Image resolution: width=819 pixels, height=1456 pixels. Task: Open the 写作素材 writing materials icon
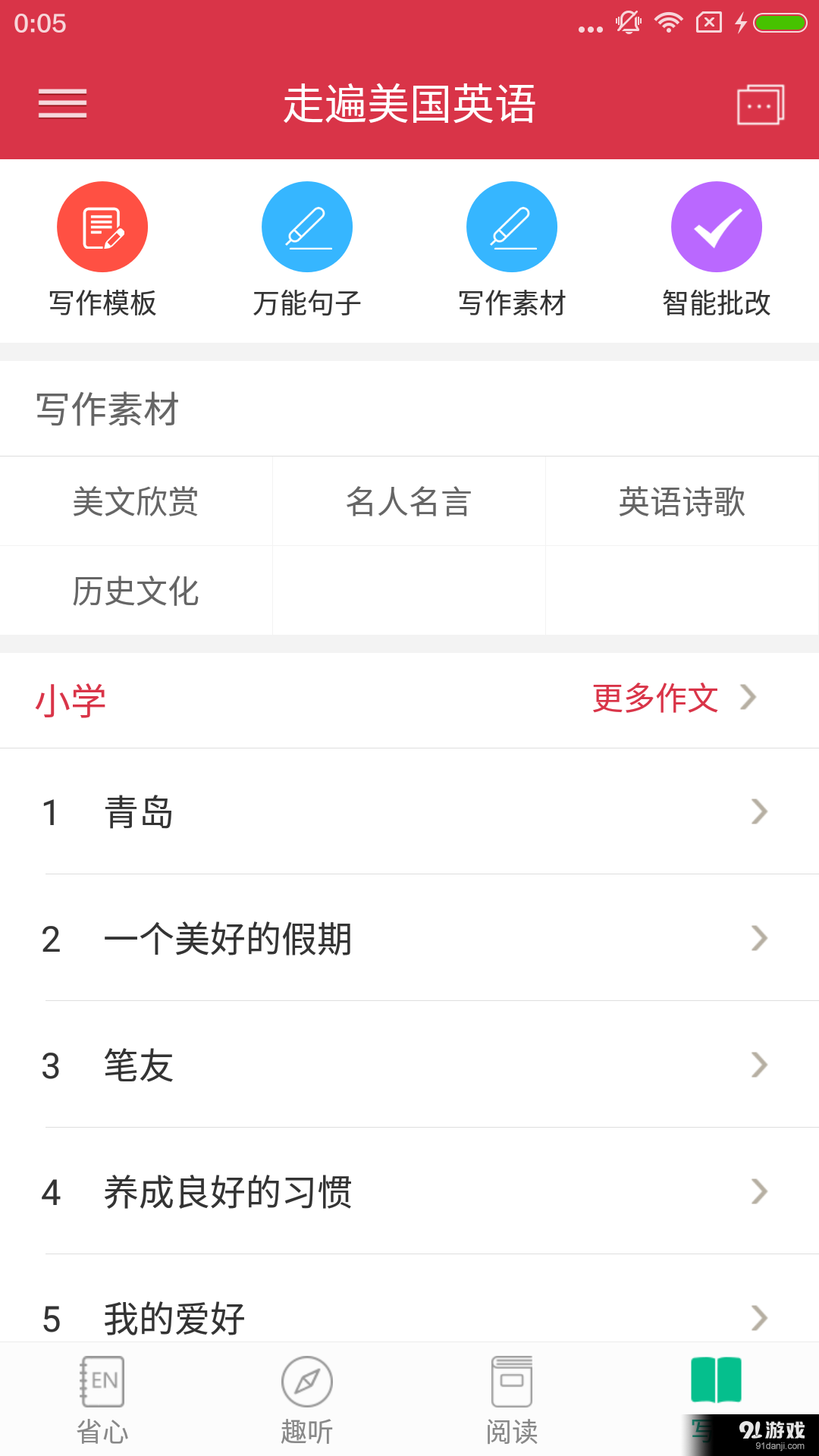pyautogui.click(x=512, y=226)
